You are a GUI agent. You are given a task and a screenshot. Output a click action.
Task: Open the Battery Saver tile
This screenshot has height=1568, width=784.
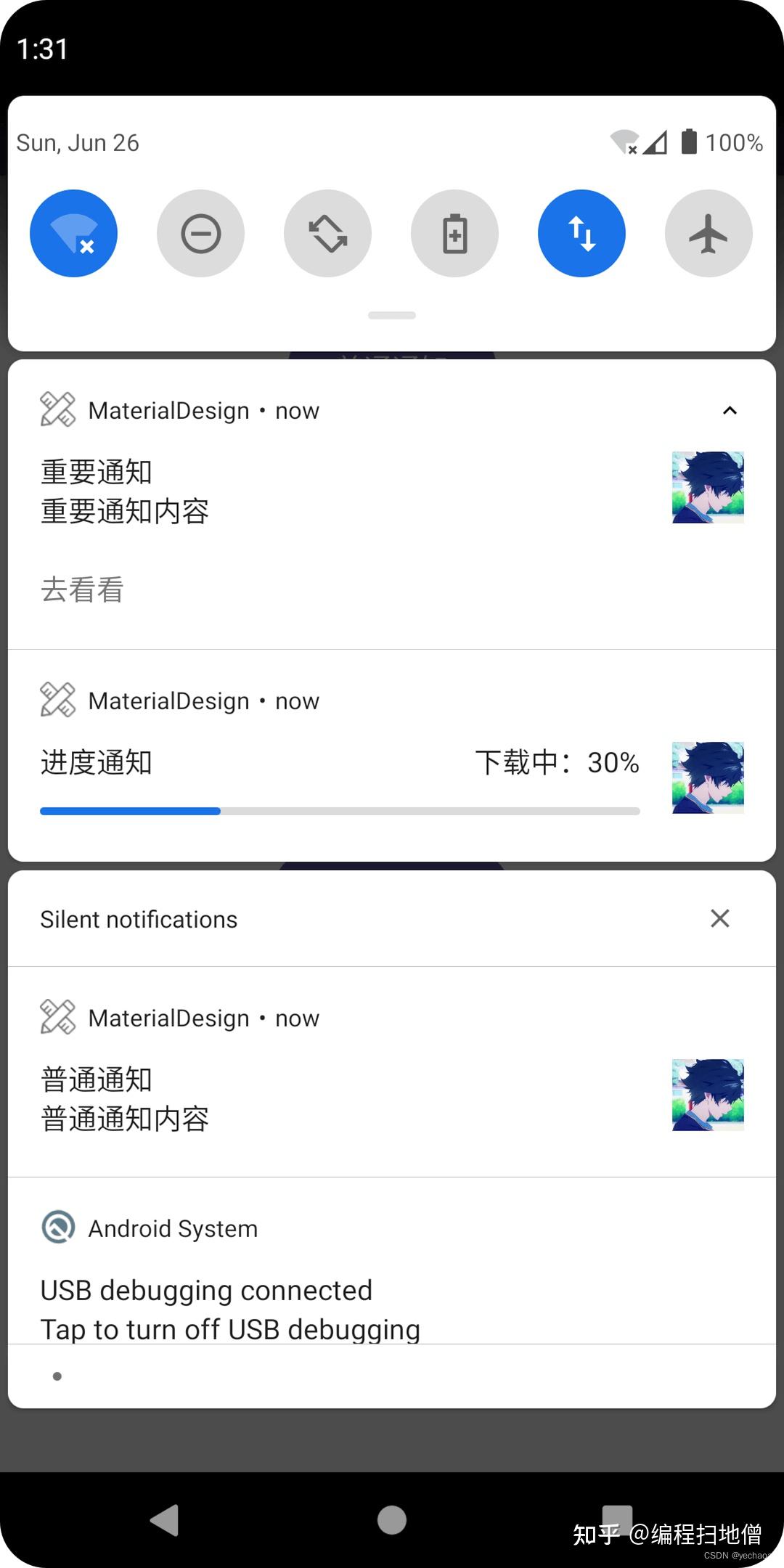point(454,233)
